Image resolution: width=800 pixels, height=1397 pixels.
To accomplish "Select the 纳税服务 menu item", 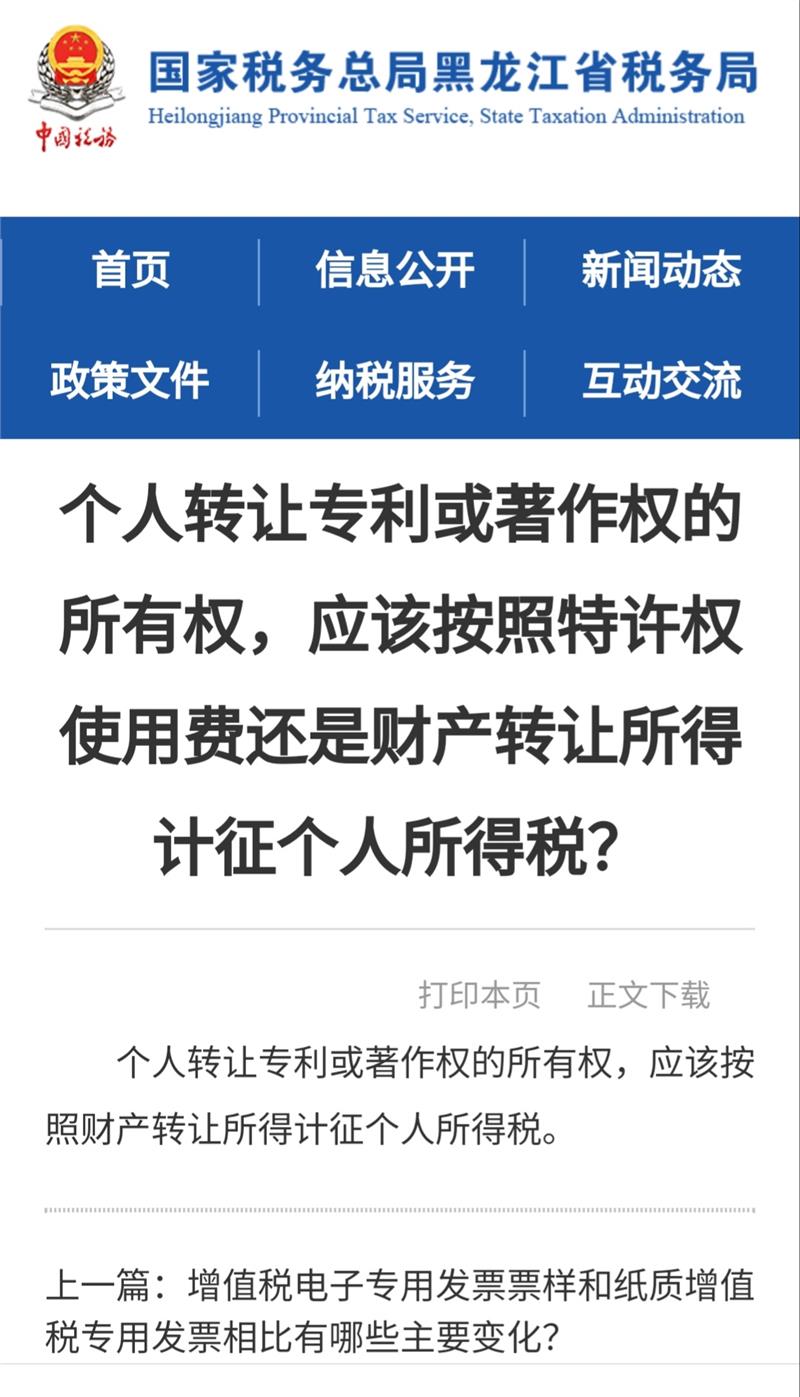I will pyautogui.click(x=394, y=381).
